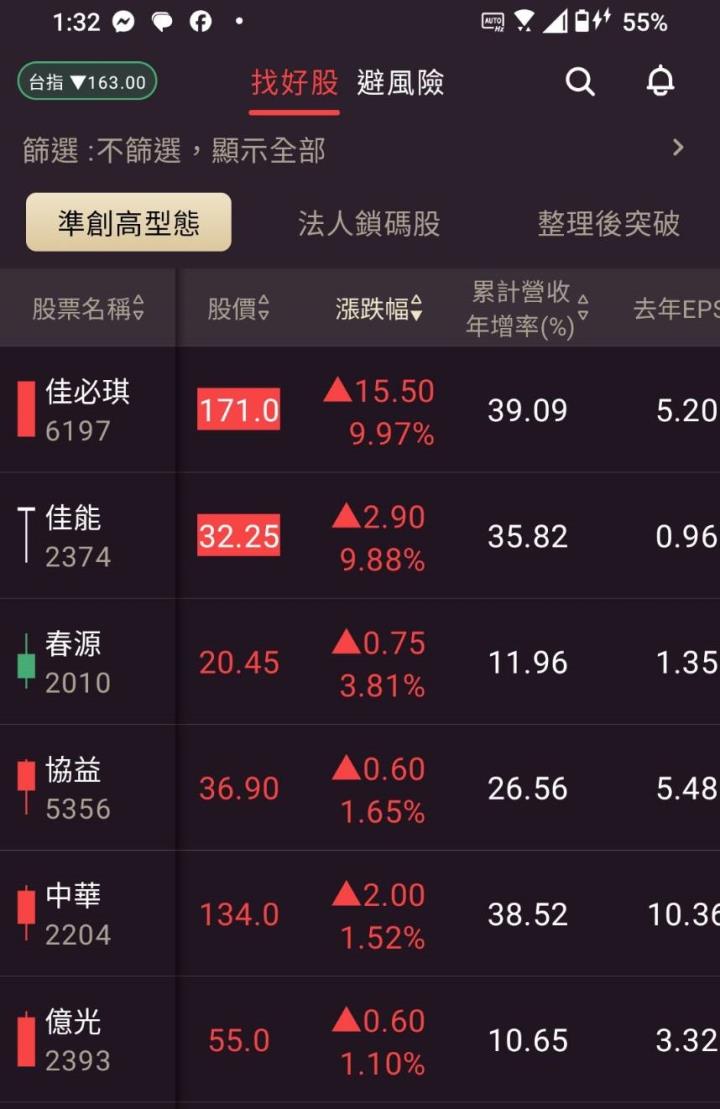The image size is (720, 1109).
Task: Tap the 台指 index badge
Action: click(87, 82)
